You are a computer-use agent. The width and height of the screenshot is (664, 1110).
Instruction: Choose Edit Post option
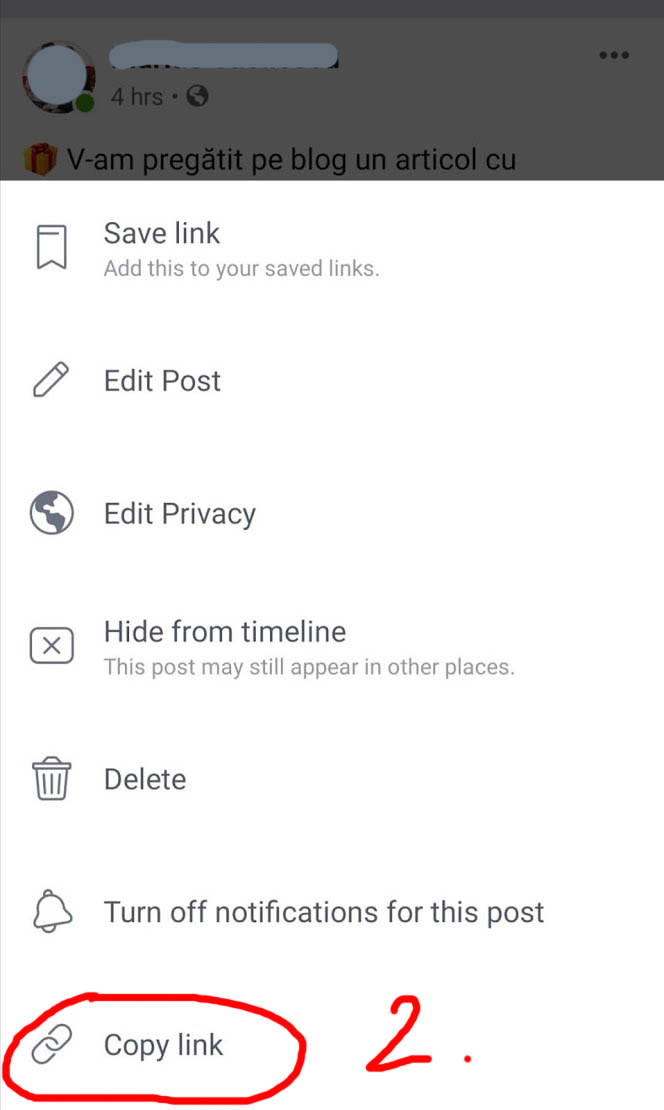[x=332, y=381]
